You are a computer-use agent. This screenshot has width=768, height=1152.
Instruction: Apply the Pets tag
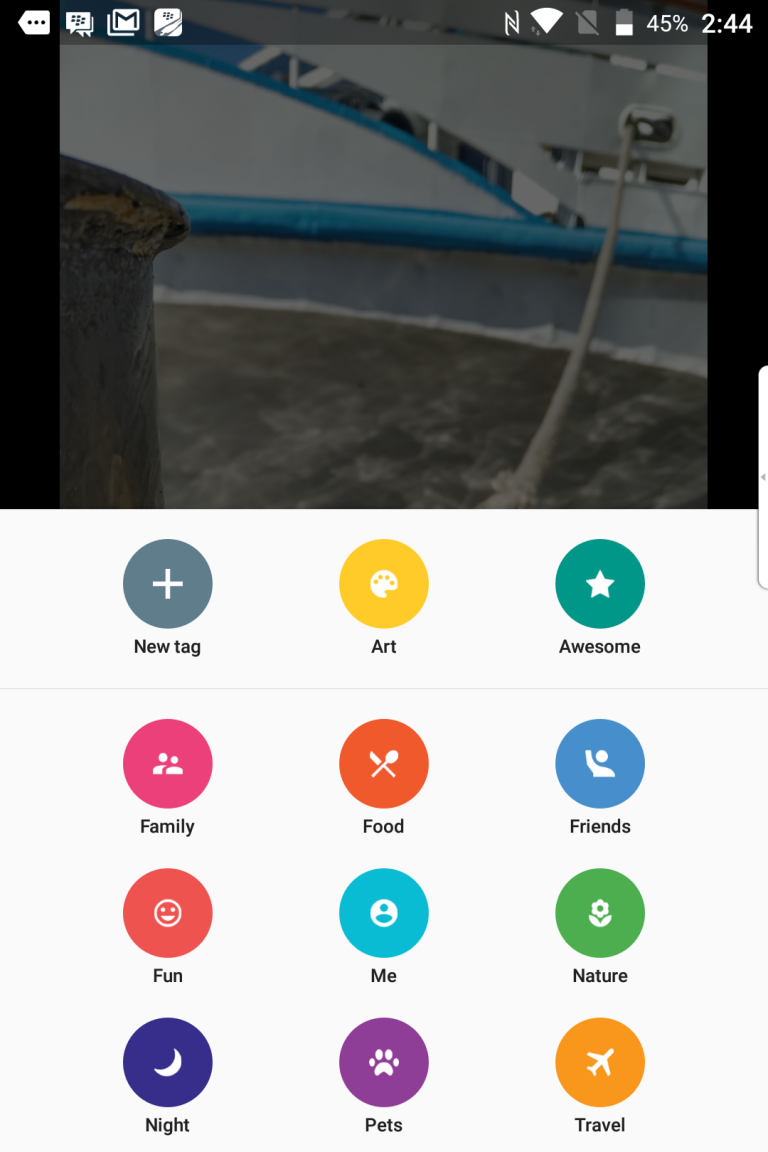click(384, 1063)
